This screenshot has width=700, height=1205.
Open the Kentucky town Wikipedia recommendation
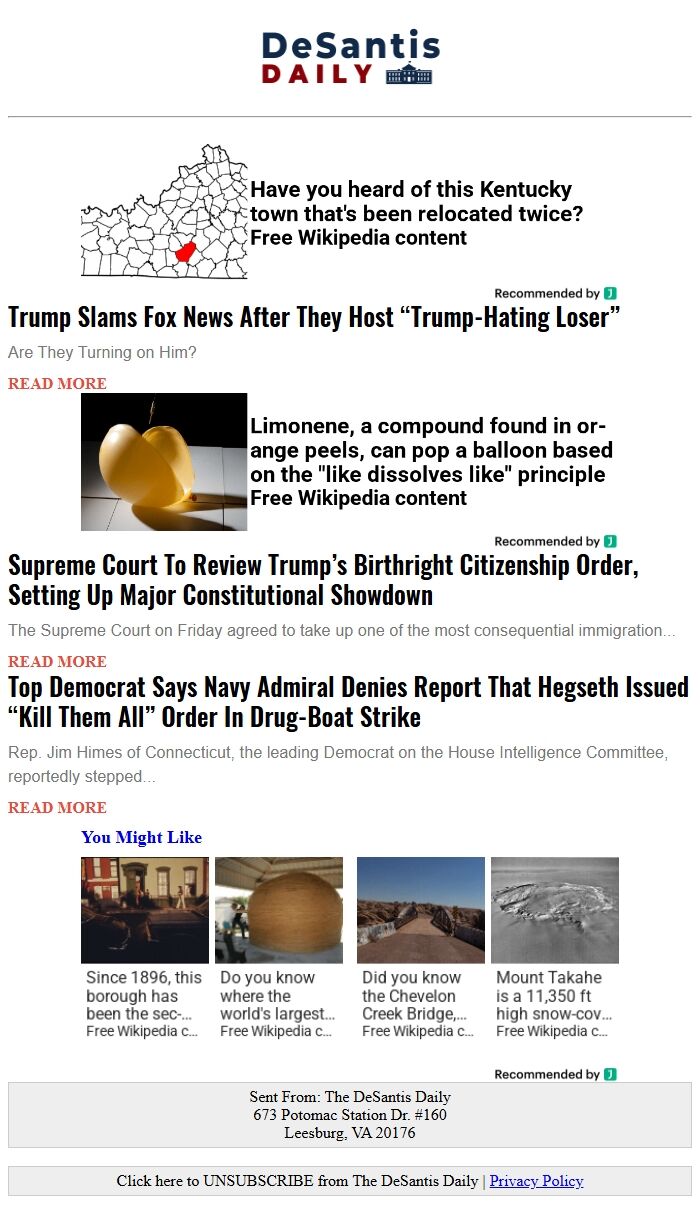pyautogui.click(x=415, y=213)
